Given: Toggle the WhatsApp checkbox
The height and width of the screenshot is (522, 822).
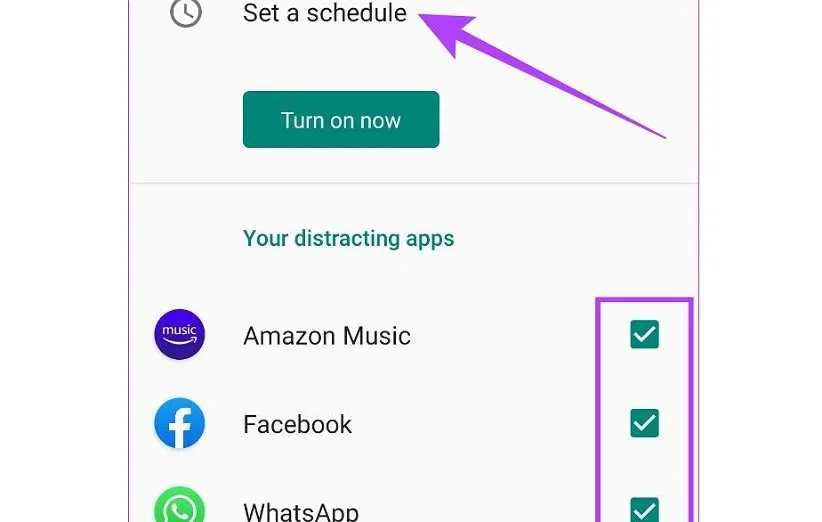Looking at the screenshot, I should coord(644,510).
